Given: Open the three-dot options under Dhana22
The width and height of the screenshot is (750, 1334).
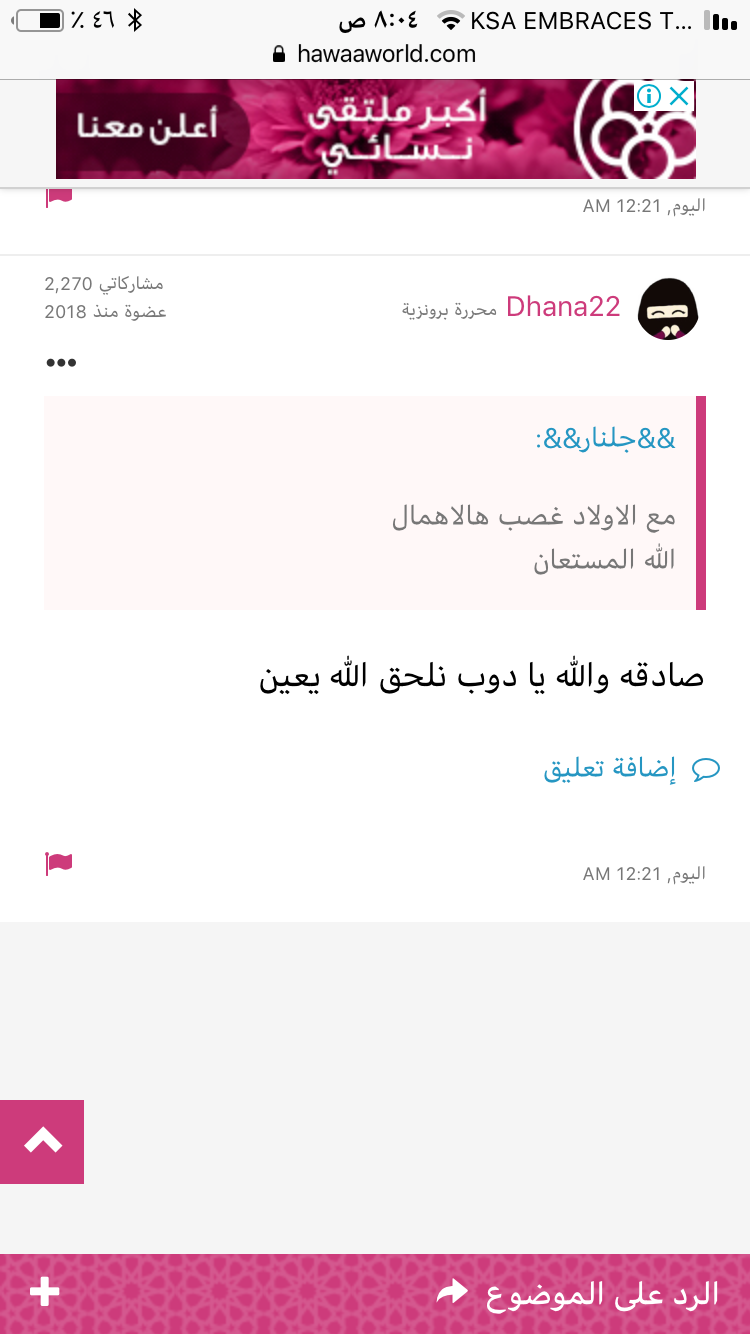Looking at the screenshot, I should 61,362.
